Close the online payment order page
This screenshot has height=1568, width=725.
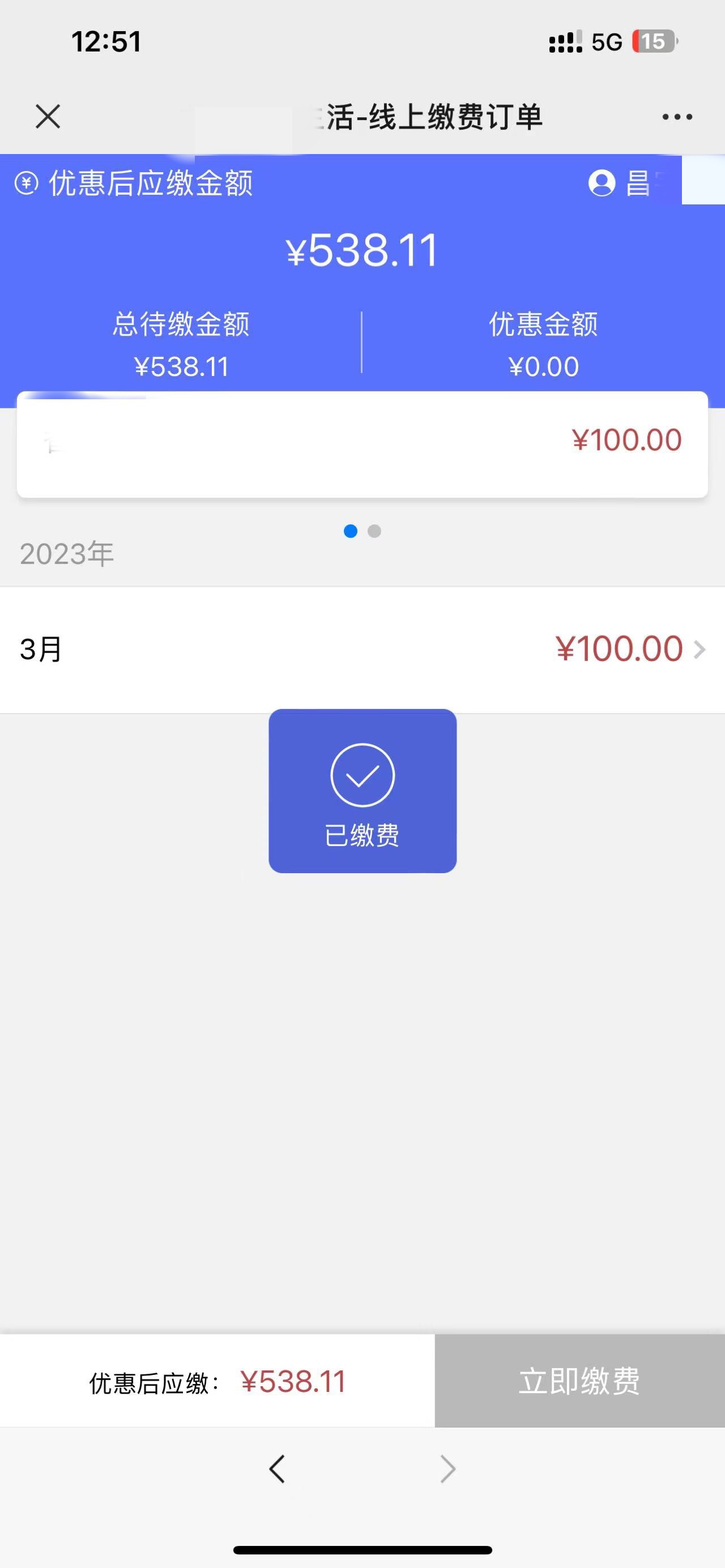coord(48,116)
